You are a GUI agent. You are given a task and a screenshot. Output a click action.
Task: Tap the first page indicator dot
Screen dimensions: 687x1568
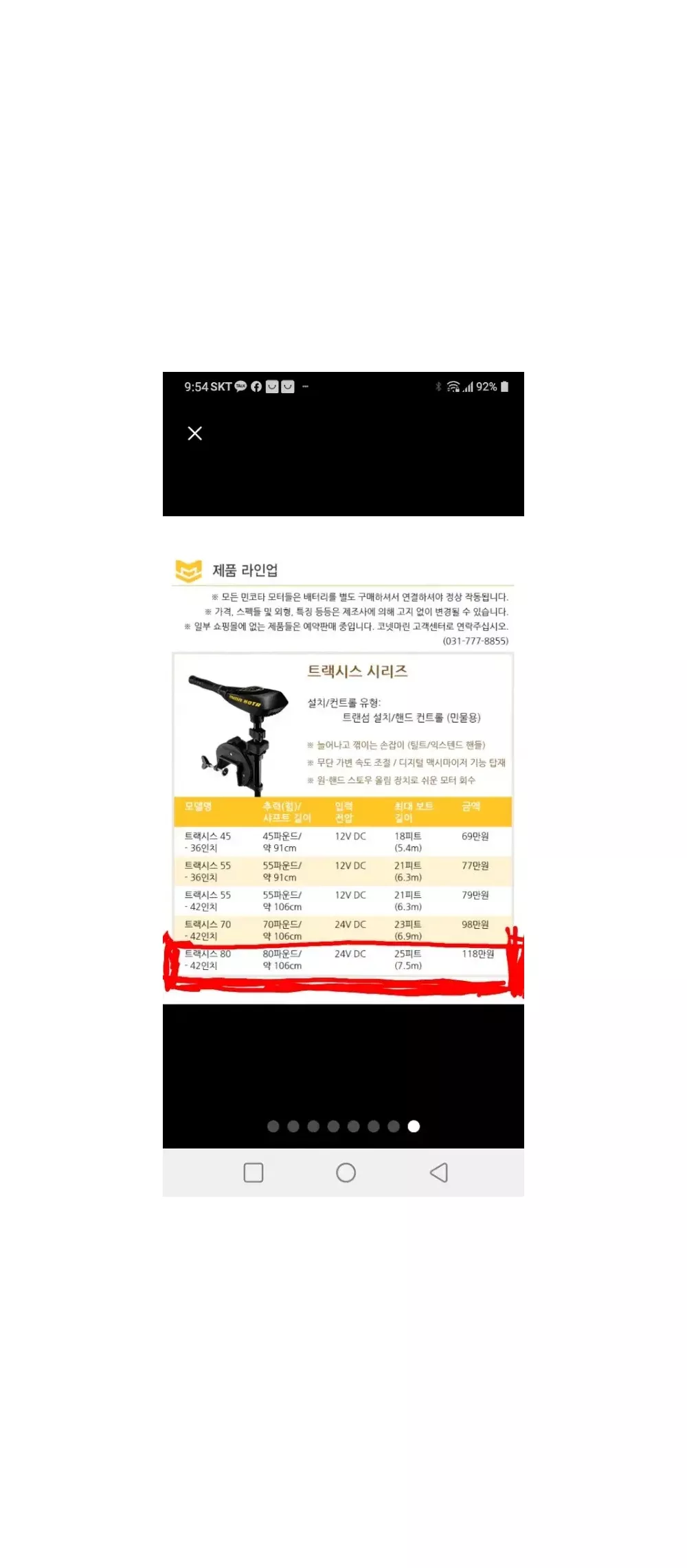pyautogui.click(x=273, y=1126)
